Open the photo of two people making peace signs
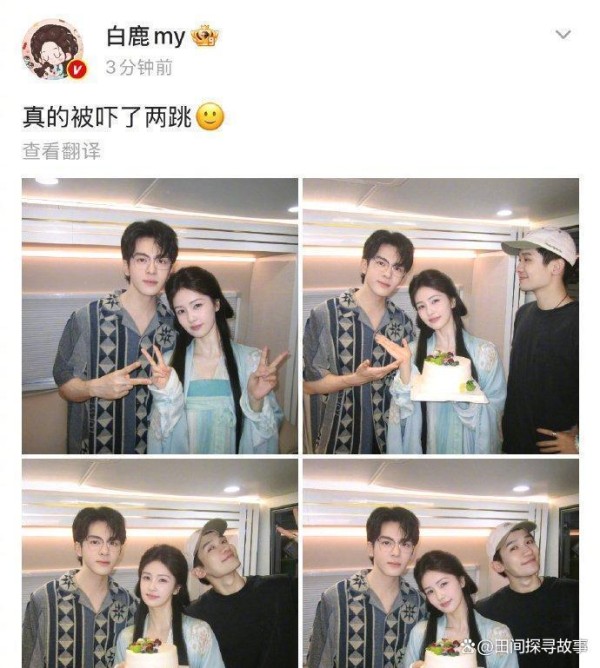 [x=160, y=316]
